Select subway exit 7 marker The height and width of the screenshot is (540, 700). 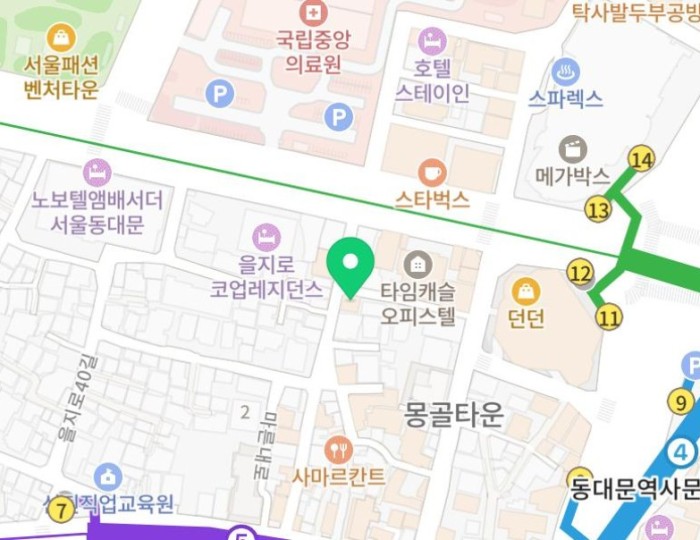(63, 510)
